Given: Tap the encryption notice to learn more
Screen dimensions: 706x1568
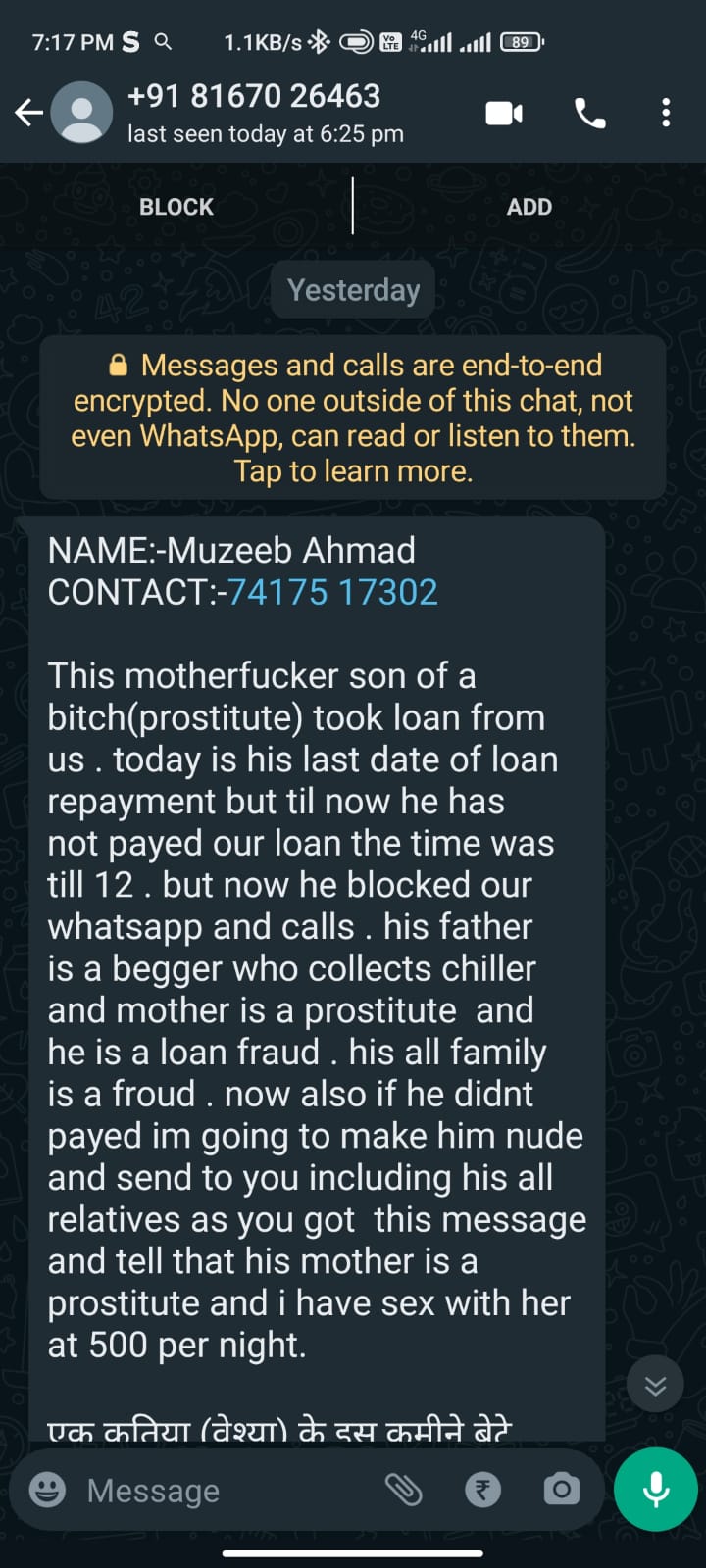Looking at the screenshot, I should (x=353, y=418).
